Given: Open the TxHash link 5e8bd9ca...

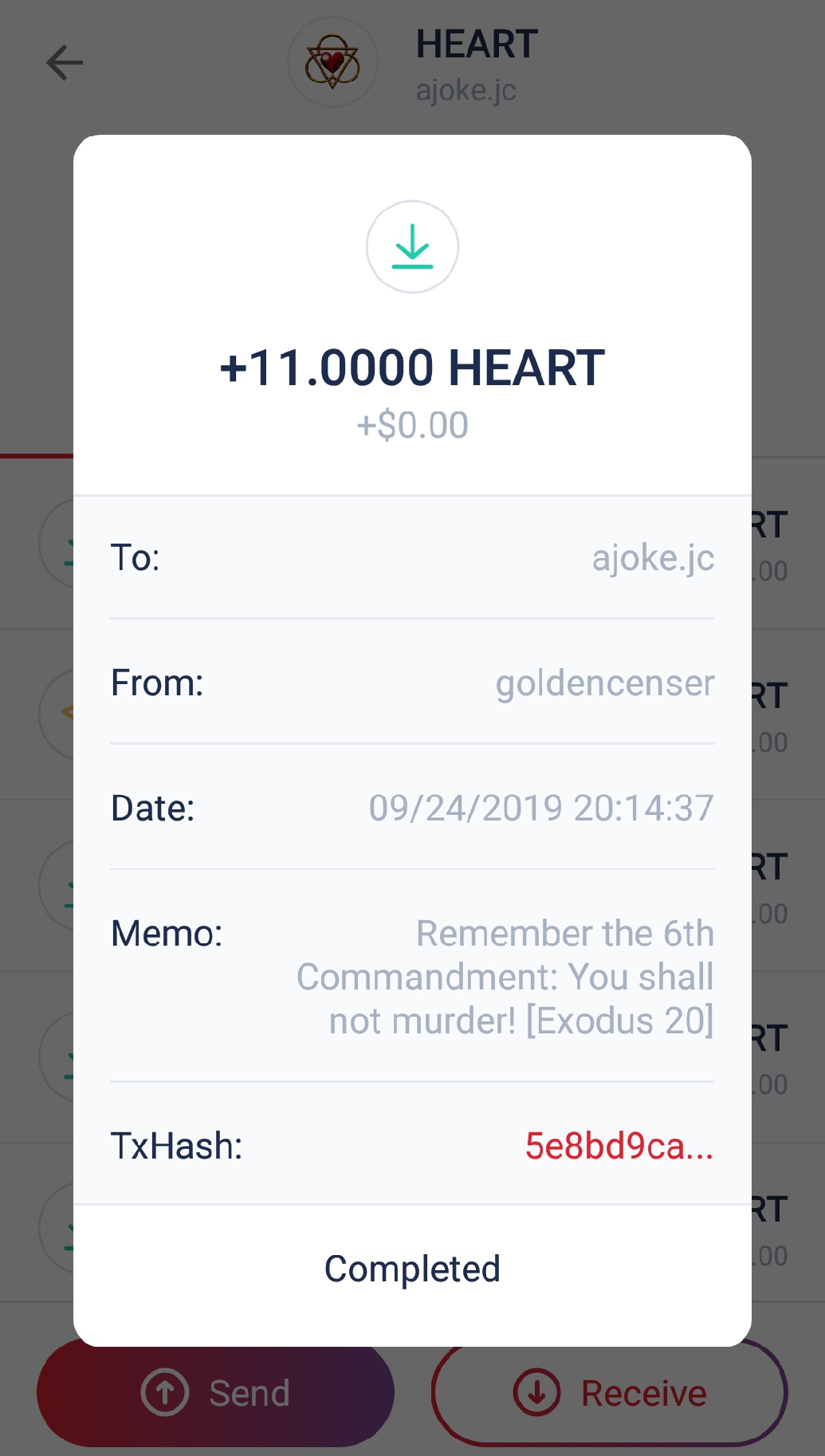Looking at the screenshot, I should click(x=619, y=1146).
